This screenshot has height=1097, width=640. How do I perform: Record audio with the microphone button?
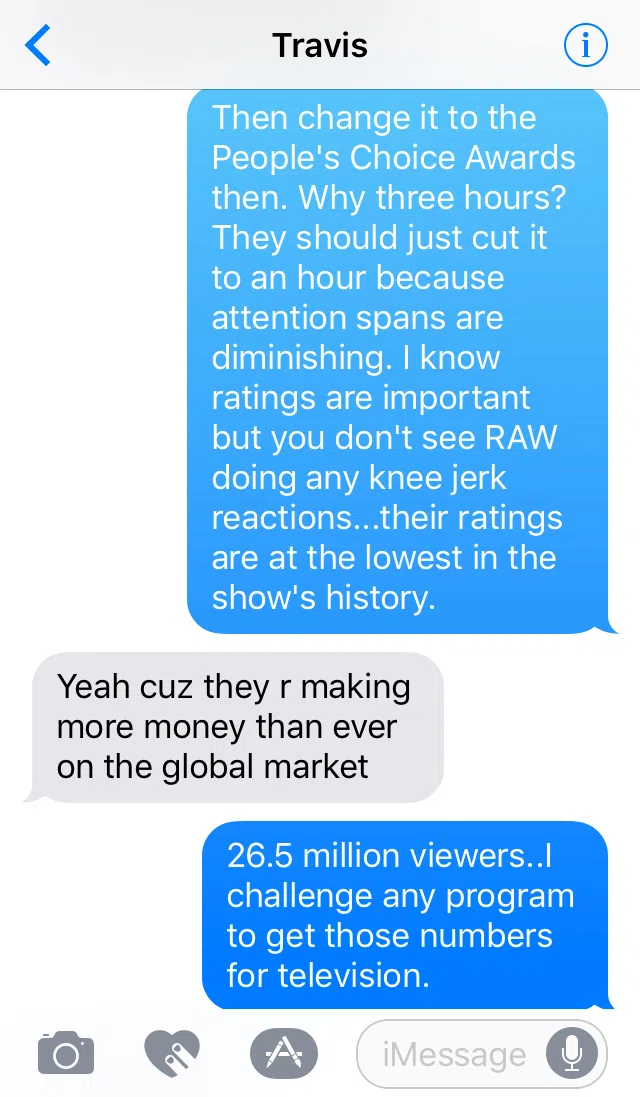point(571,1054)
